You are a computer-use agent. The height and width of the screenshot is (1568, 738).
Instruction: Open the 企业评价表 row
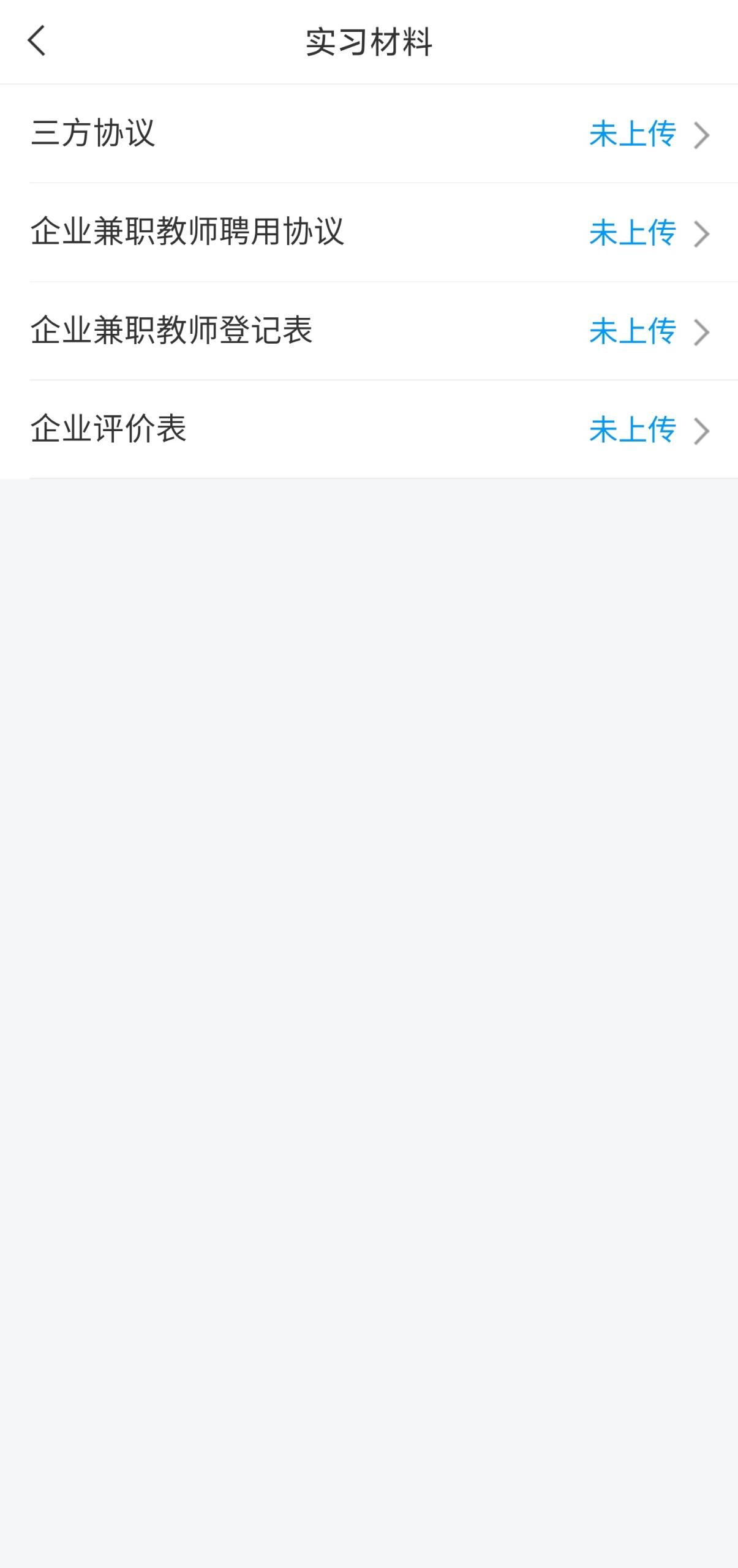[369, 429]
